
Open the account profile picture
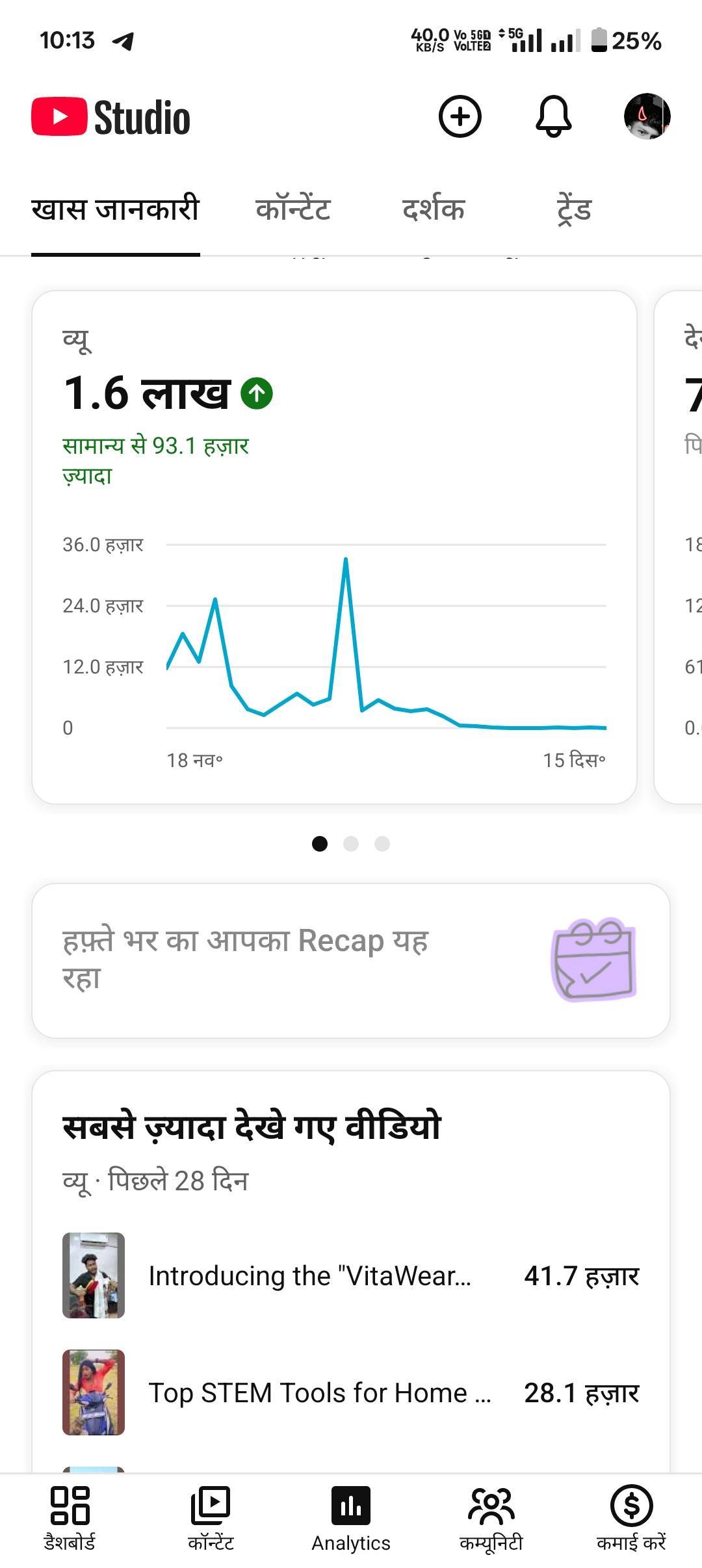(x=647, y=117)
